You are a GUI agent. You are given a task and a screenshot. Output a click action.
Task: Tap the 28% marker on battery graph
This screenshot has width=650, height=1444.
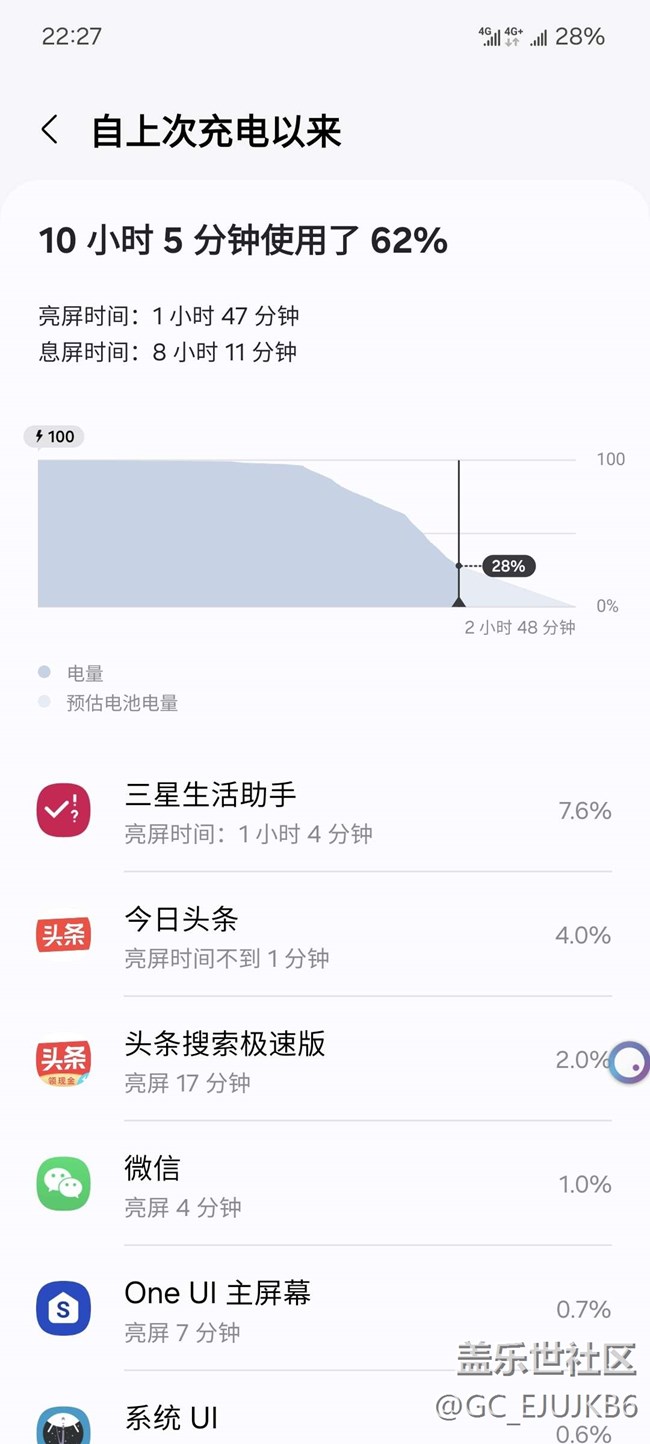pos(508,566)
